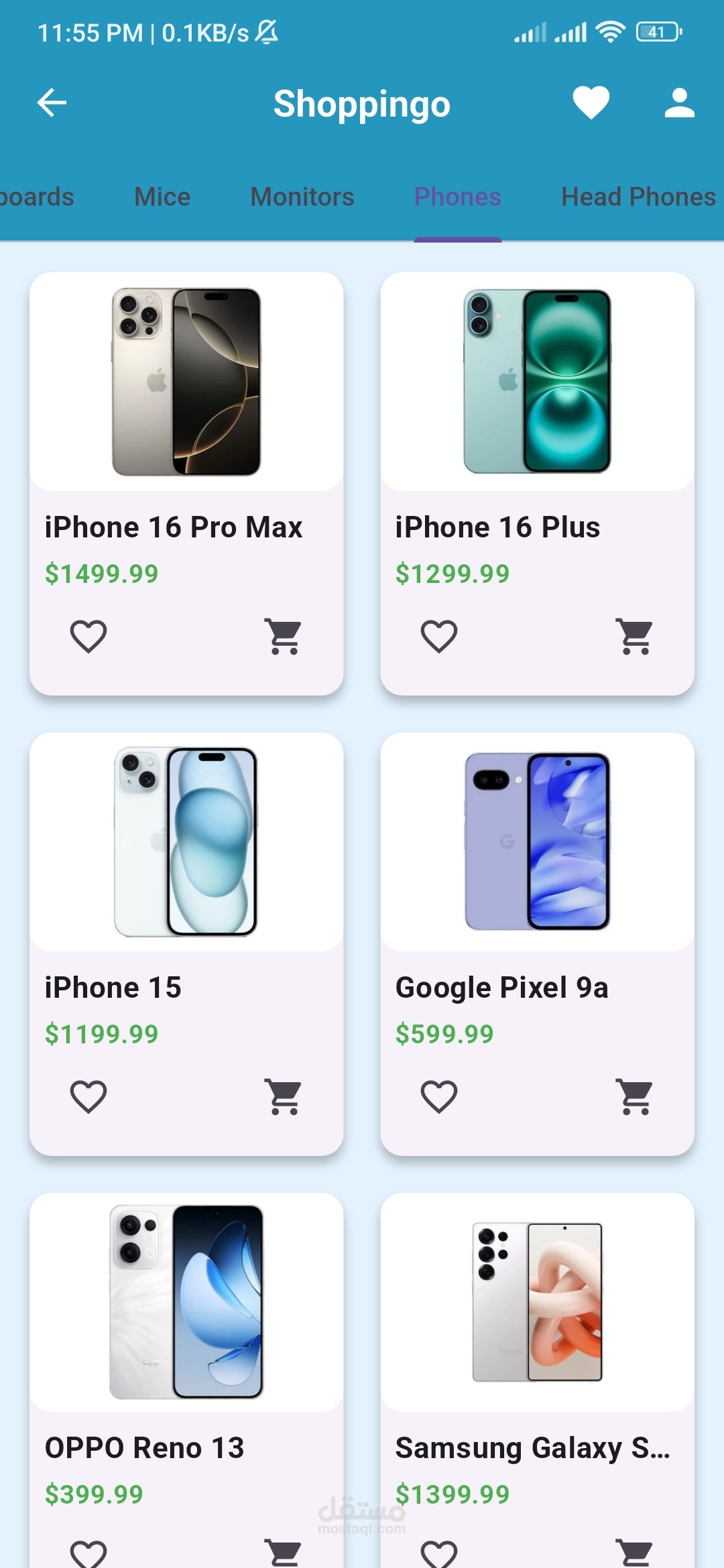View the iPhone 15 product details
Viewport: 724px width, 1568px height.
tap(186, 943)
